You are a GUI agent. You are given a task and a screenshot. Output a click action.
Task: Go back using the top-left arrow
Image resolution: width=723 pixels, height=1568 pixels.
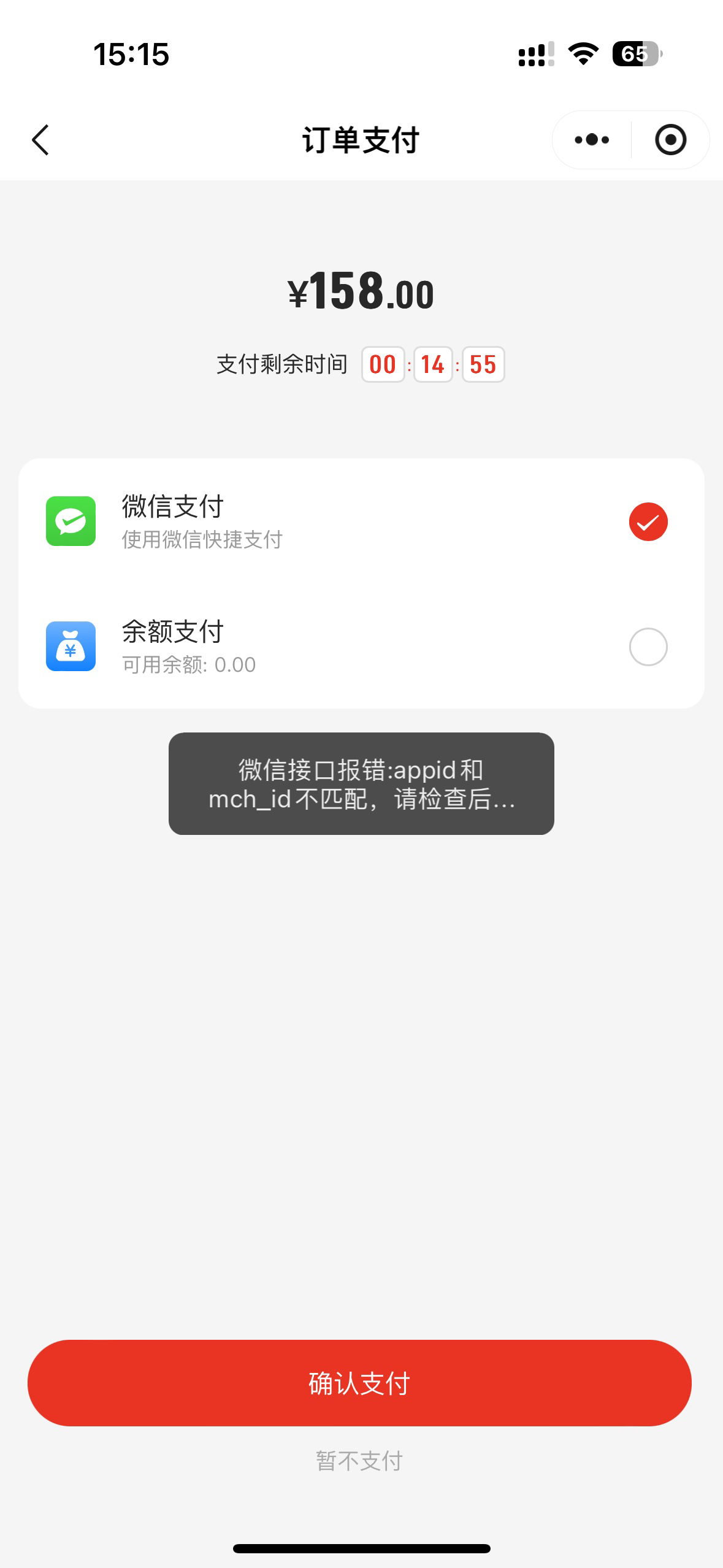click(x=40, y=140)
